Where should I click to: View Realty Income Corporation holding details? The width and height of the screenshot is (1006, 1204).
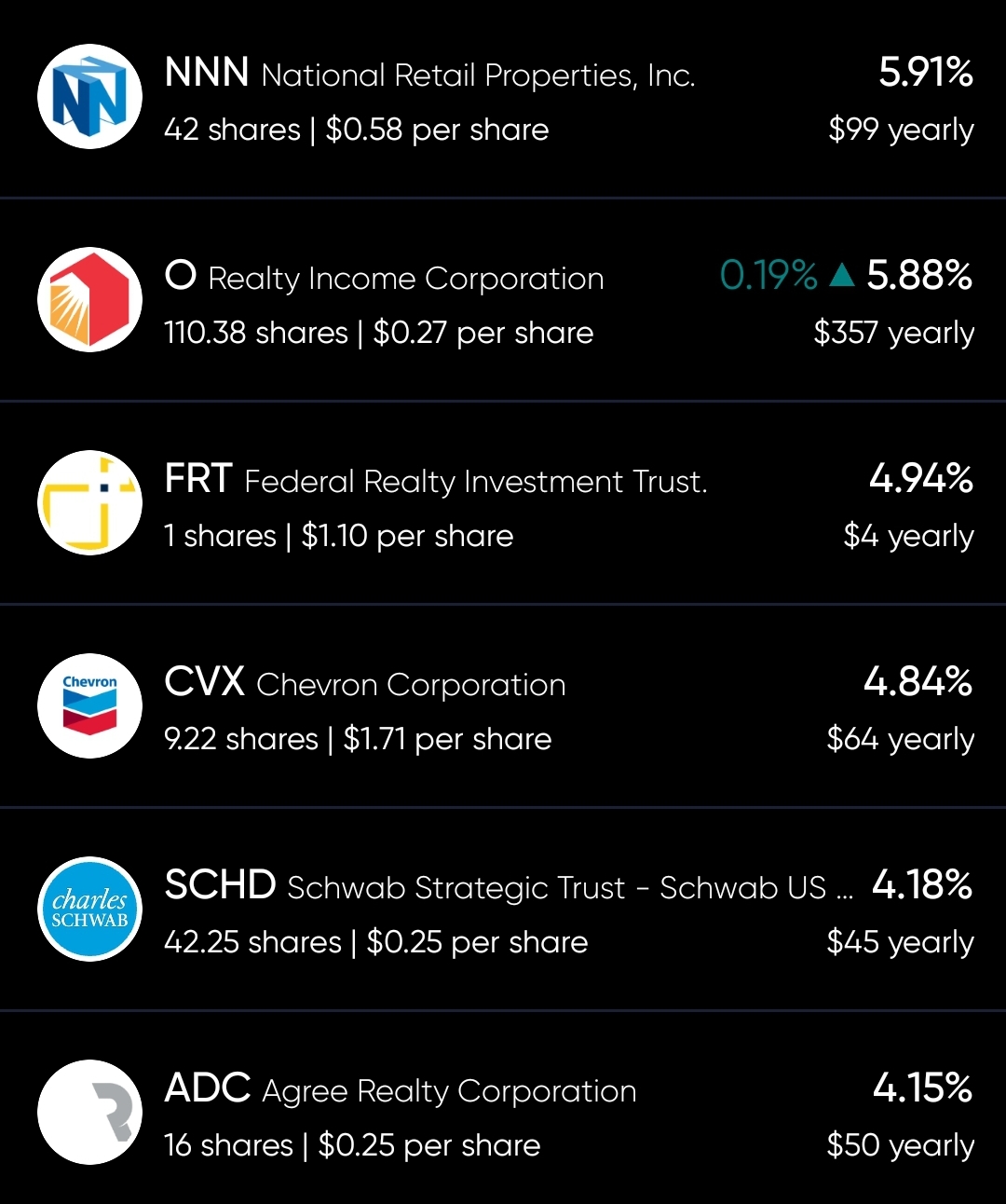click(x=503, y=302)
